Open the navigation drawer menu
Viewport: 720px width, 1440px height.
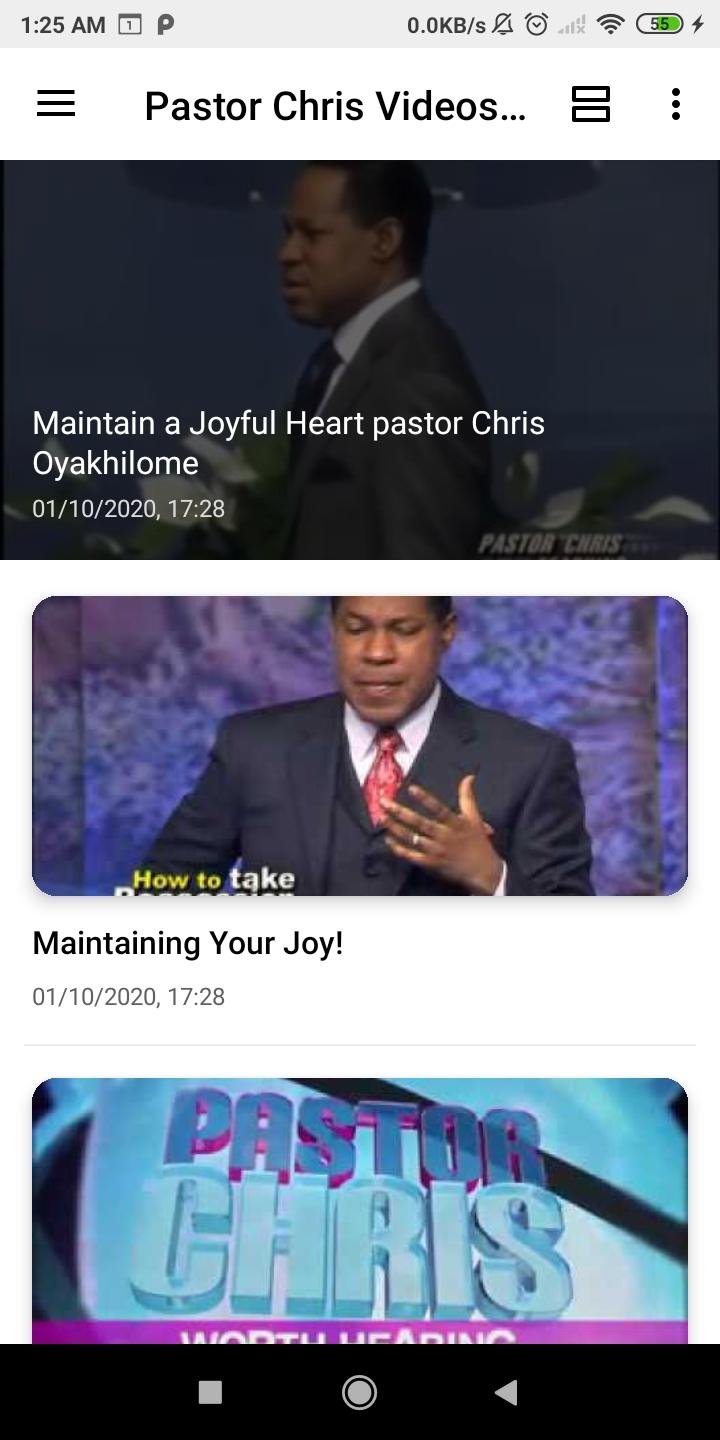pos(56,104)
